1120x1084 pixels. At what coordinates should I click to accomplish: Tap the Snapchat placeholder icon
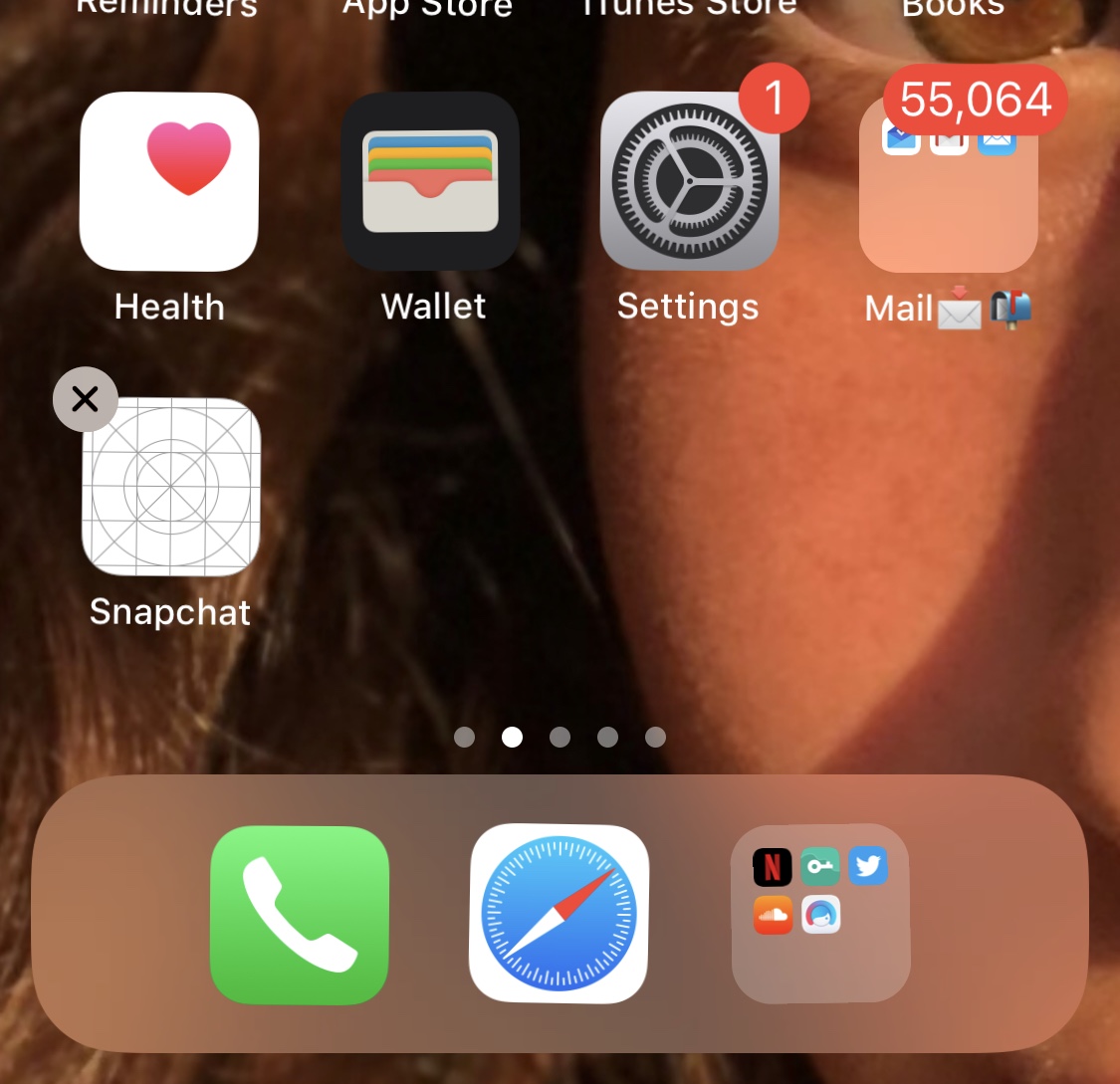coord(171,487)
